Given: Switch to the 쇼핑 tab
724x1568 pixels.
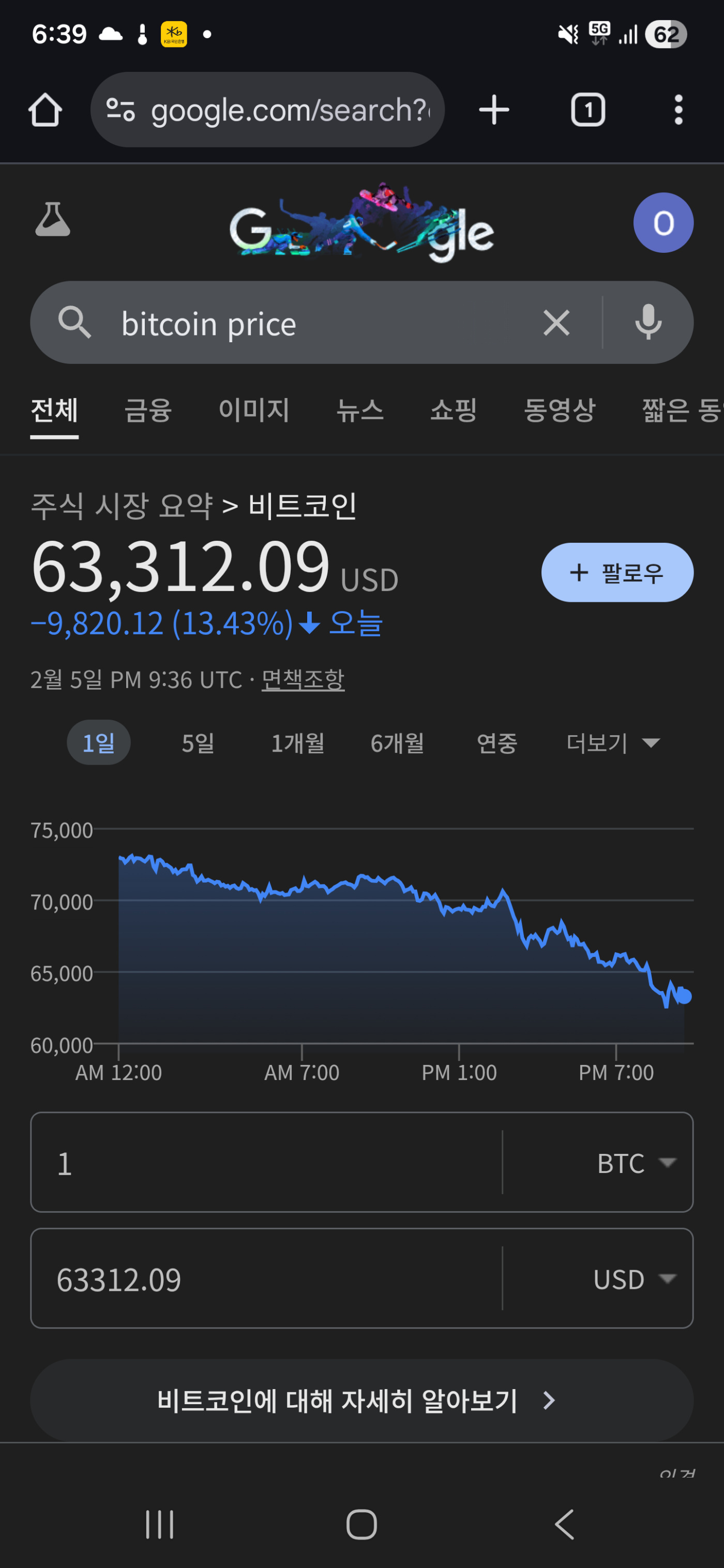Looking at the screenshot, I should pos(454,409).
